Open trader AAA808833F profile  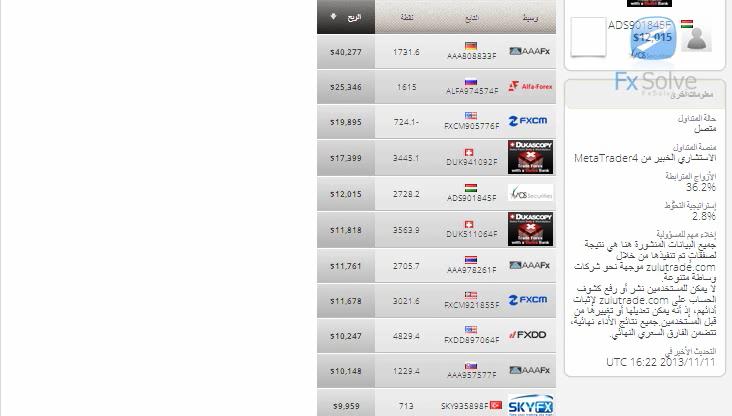(472, 57)
